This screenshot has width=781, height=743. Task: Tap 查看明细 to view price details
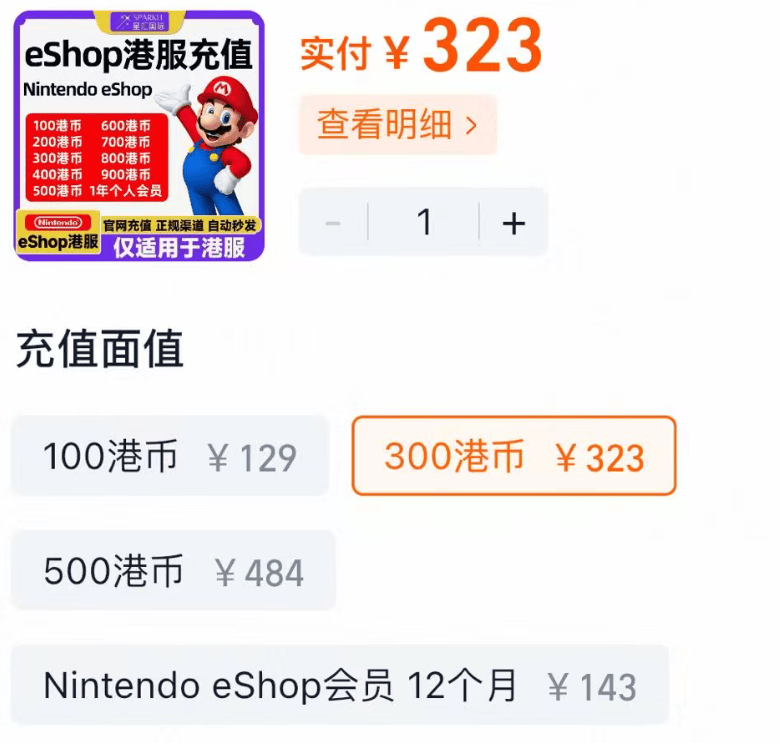point(397,125)
